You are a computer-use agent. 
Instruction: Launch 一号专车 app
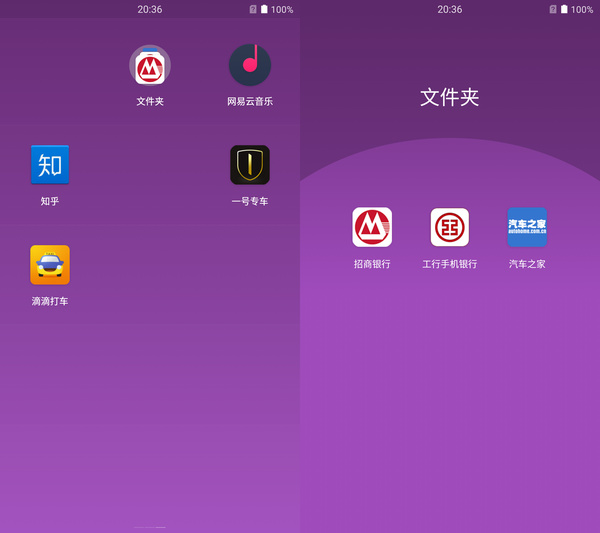coord(250,165)
